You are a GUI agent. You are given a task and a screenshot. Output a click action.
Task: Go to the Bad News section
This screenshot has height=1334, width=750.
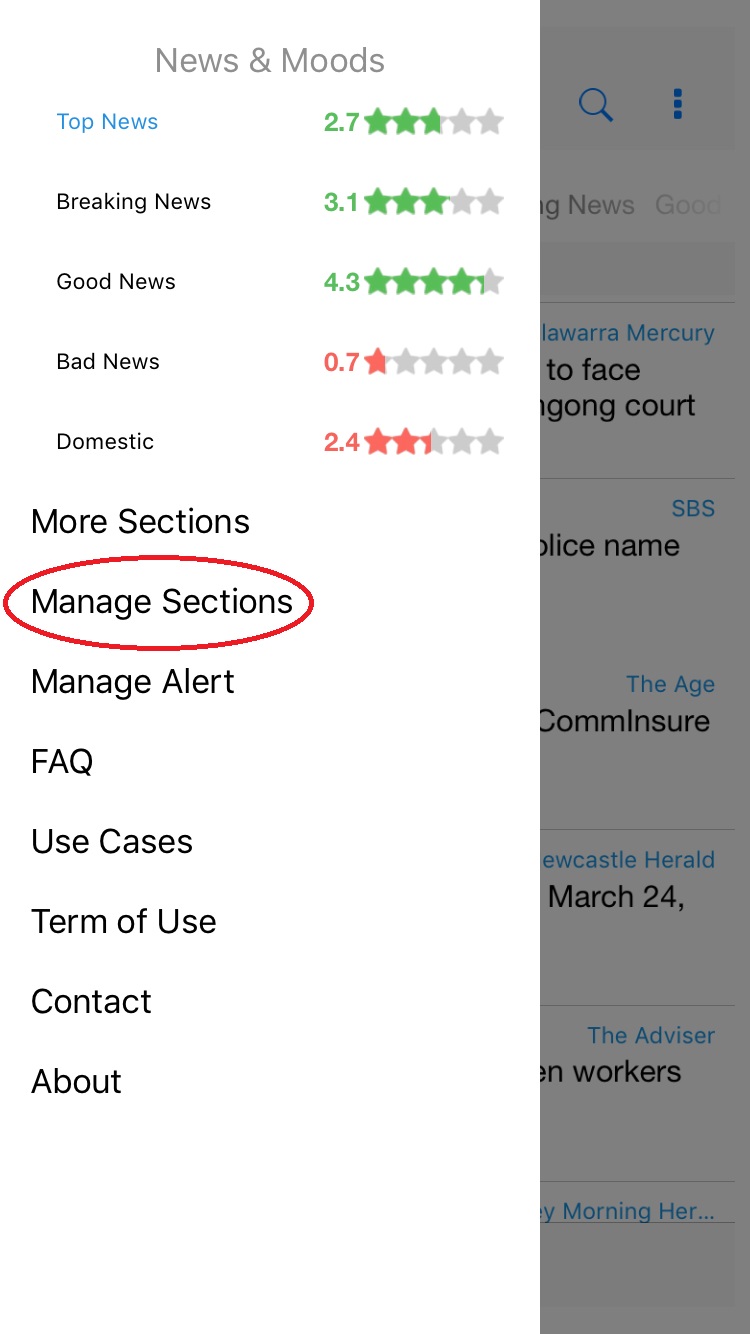[108, 362]
